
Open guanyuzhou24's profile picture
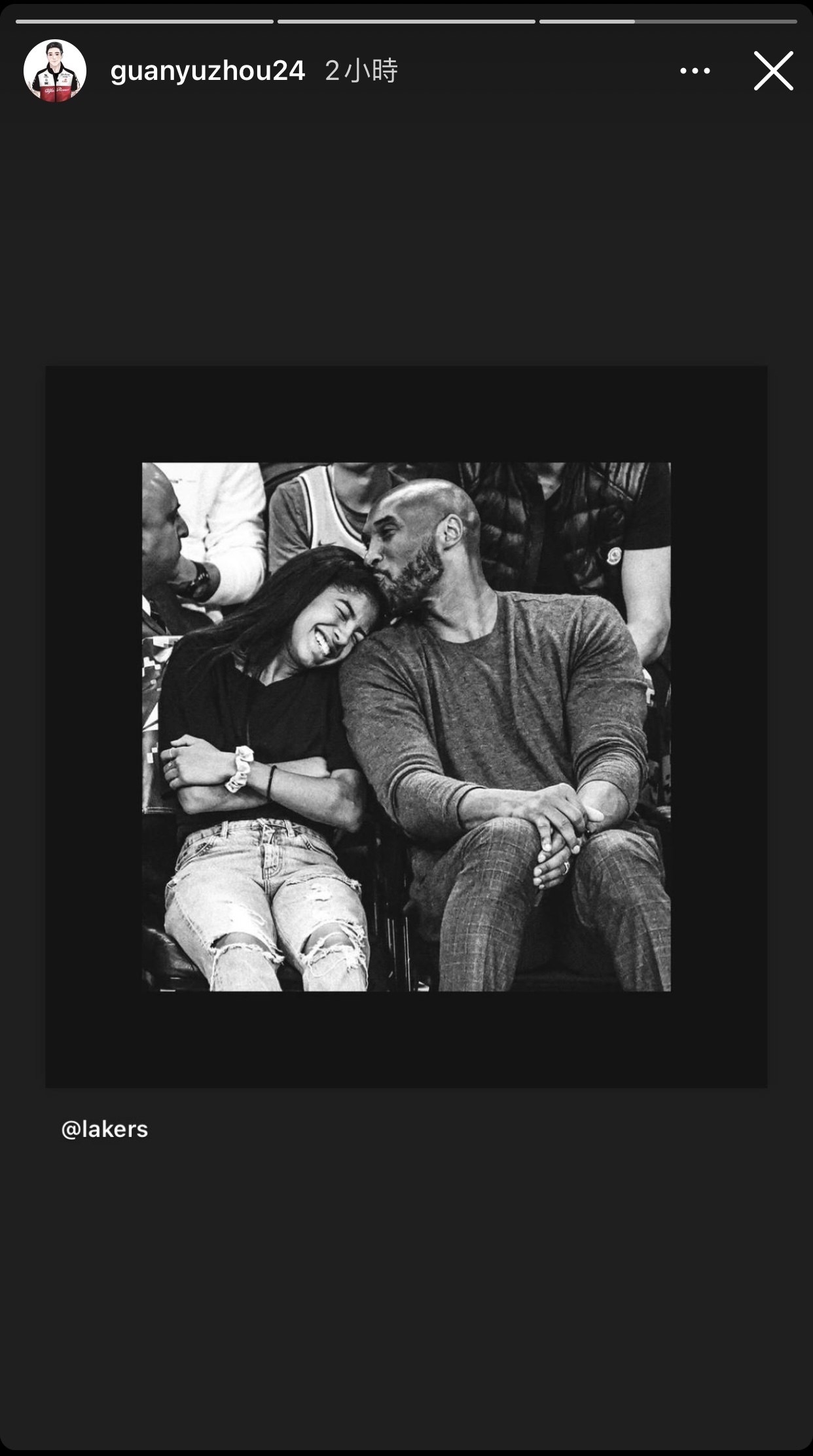[x=55, y=71]
